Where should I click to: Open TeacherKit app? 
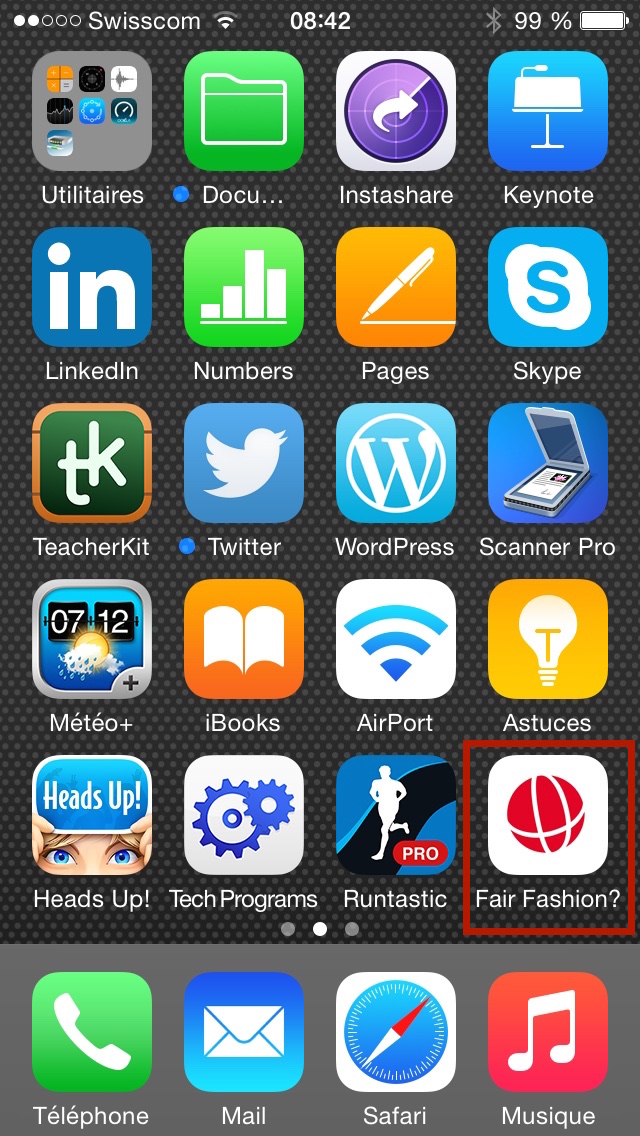point(92,463)
